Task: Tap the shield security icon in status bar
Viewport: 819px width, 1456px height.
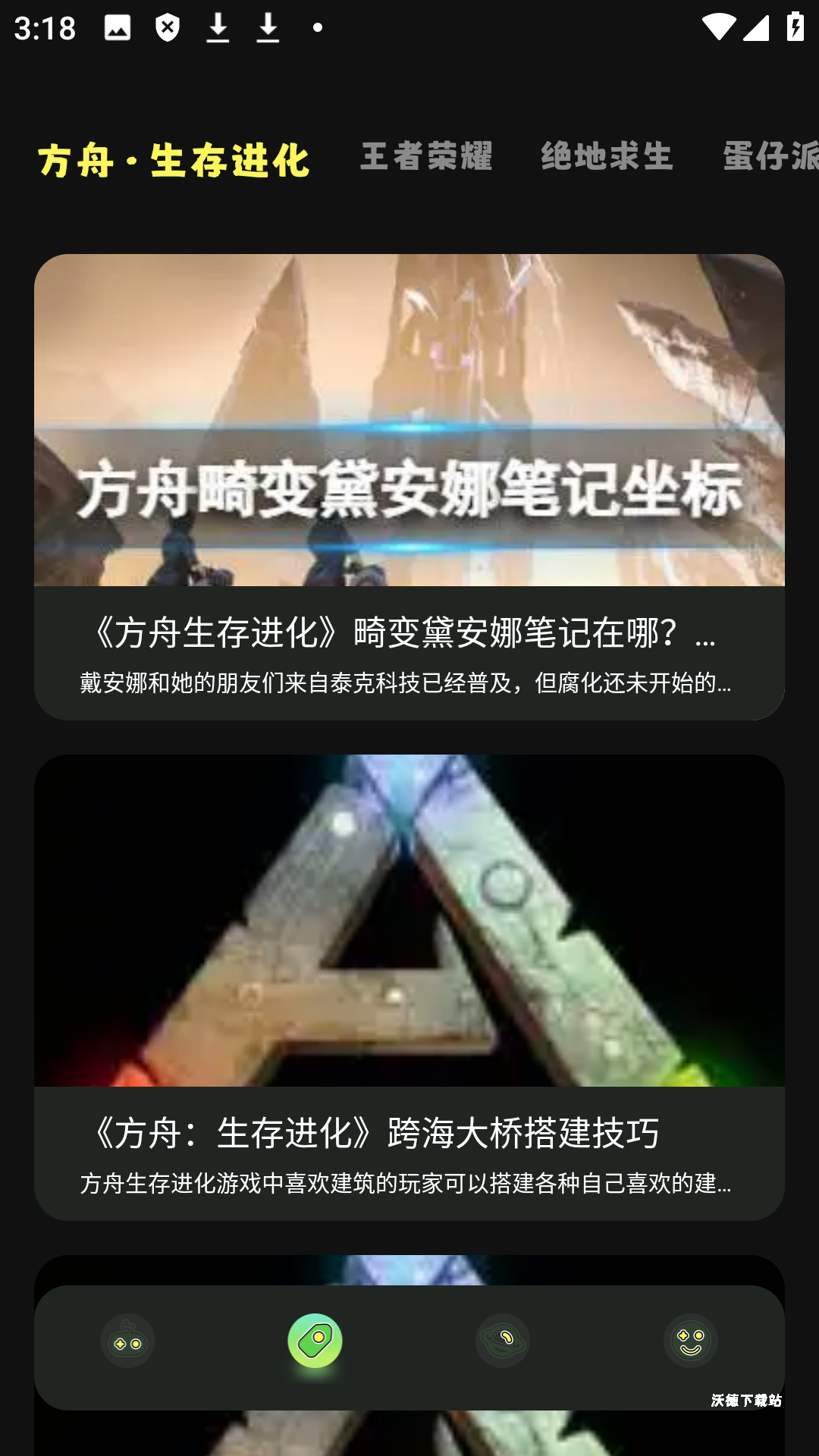Action: [x=168, y=27]
